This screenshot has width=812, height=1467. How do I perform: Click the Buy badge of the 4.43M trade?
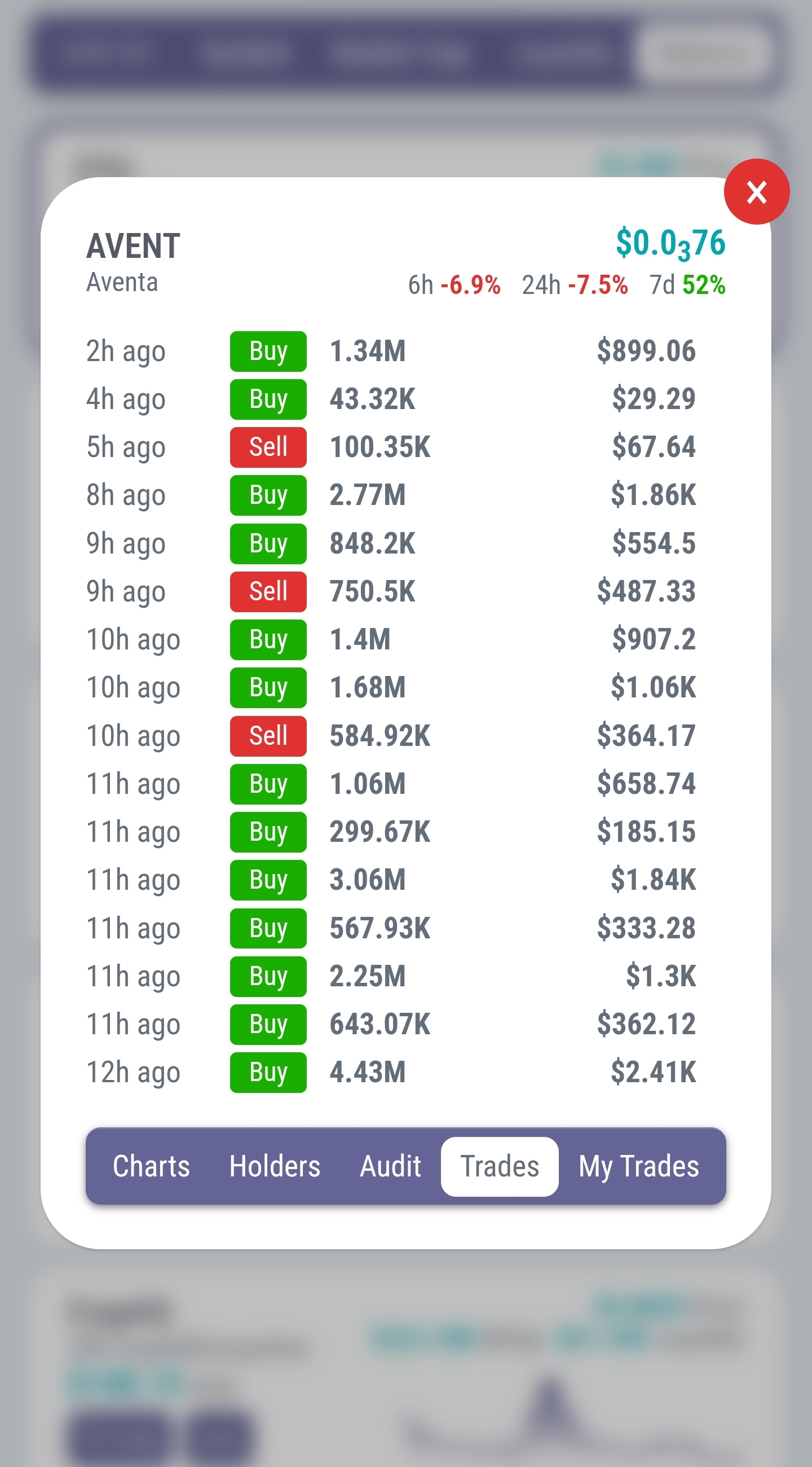[x=267, y=1073]
